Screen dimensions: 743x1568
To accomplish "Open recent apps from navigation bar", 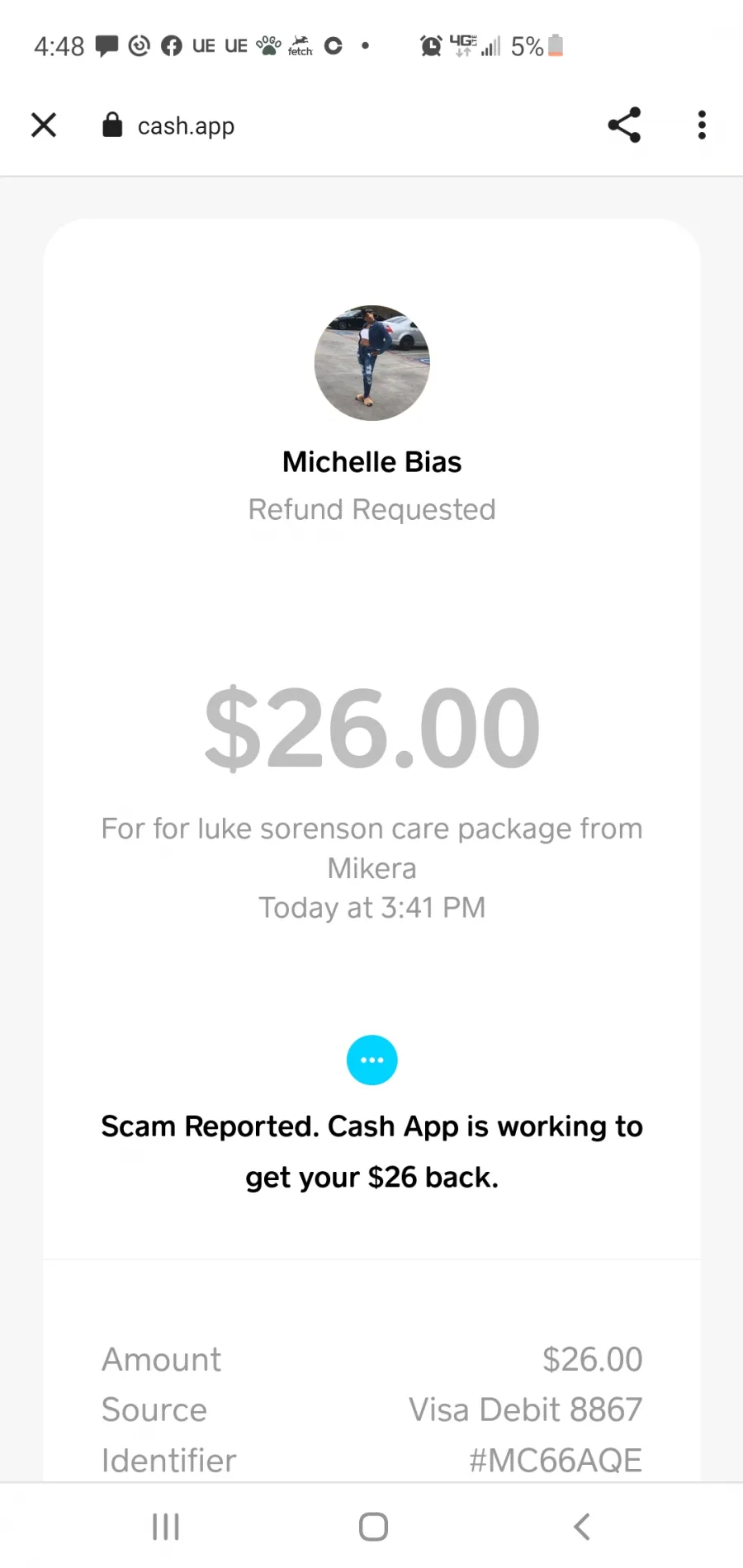I will coord(166,1527).
